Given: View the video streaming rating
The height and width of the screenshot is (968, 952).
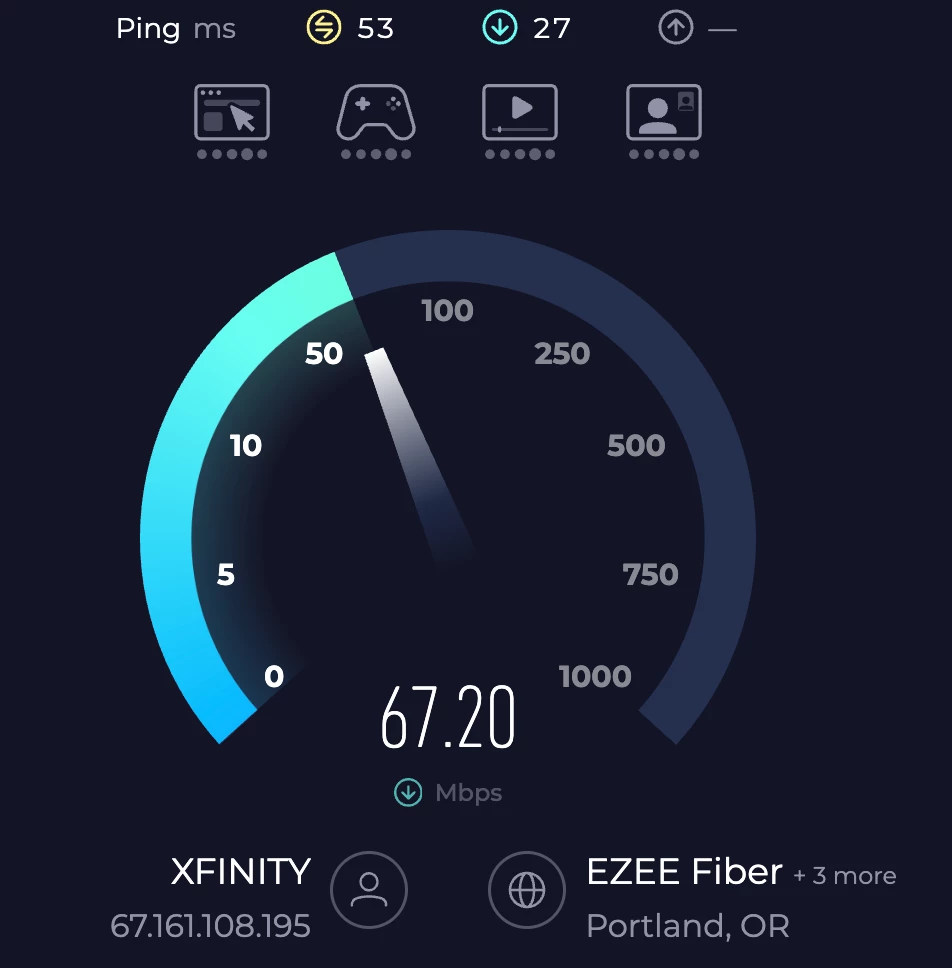Looking at the screenshot, I should coord(519,113).
